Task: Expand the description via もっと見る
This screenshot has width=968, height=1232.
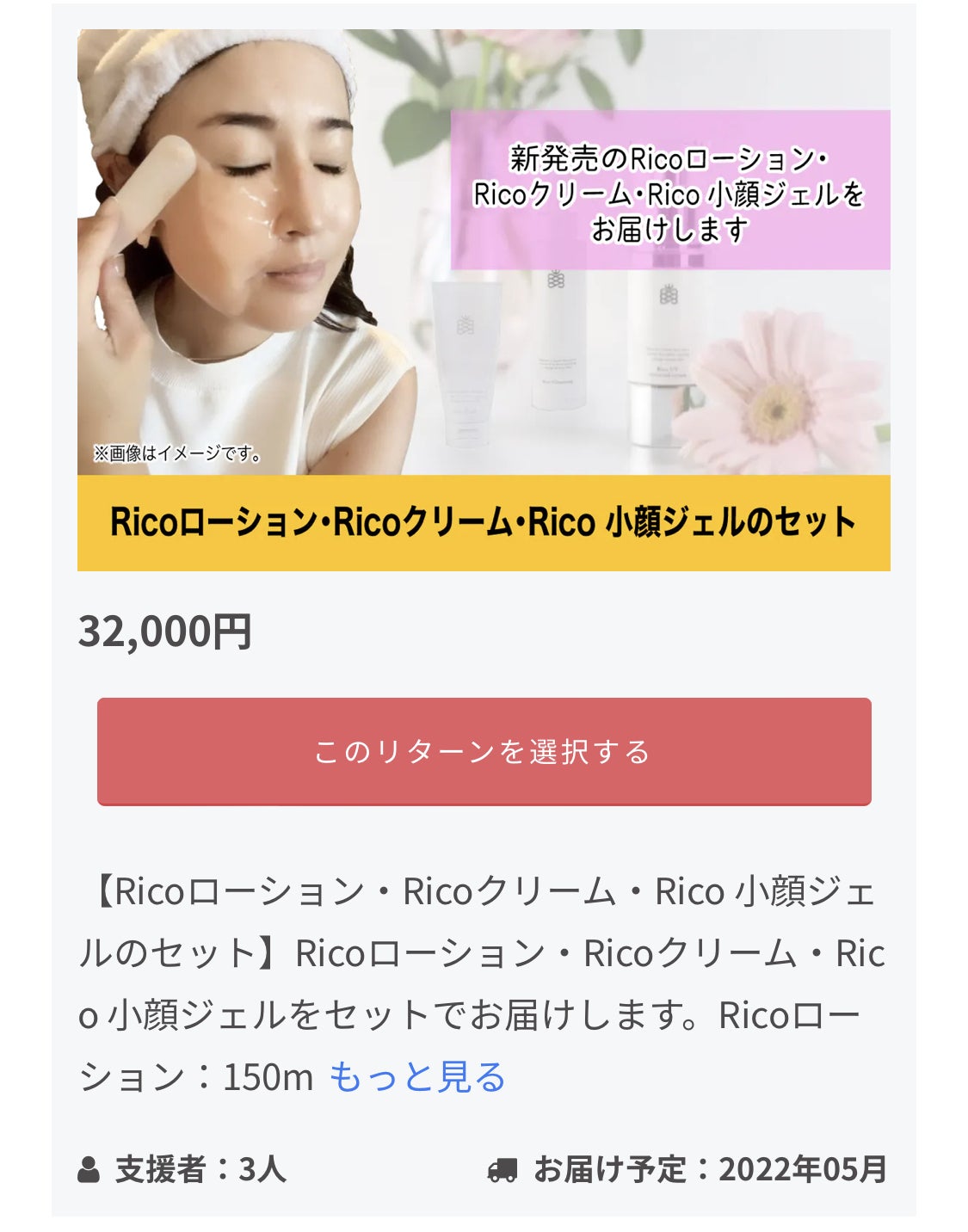Action: click(417, 1077)
